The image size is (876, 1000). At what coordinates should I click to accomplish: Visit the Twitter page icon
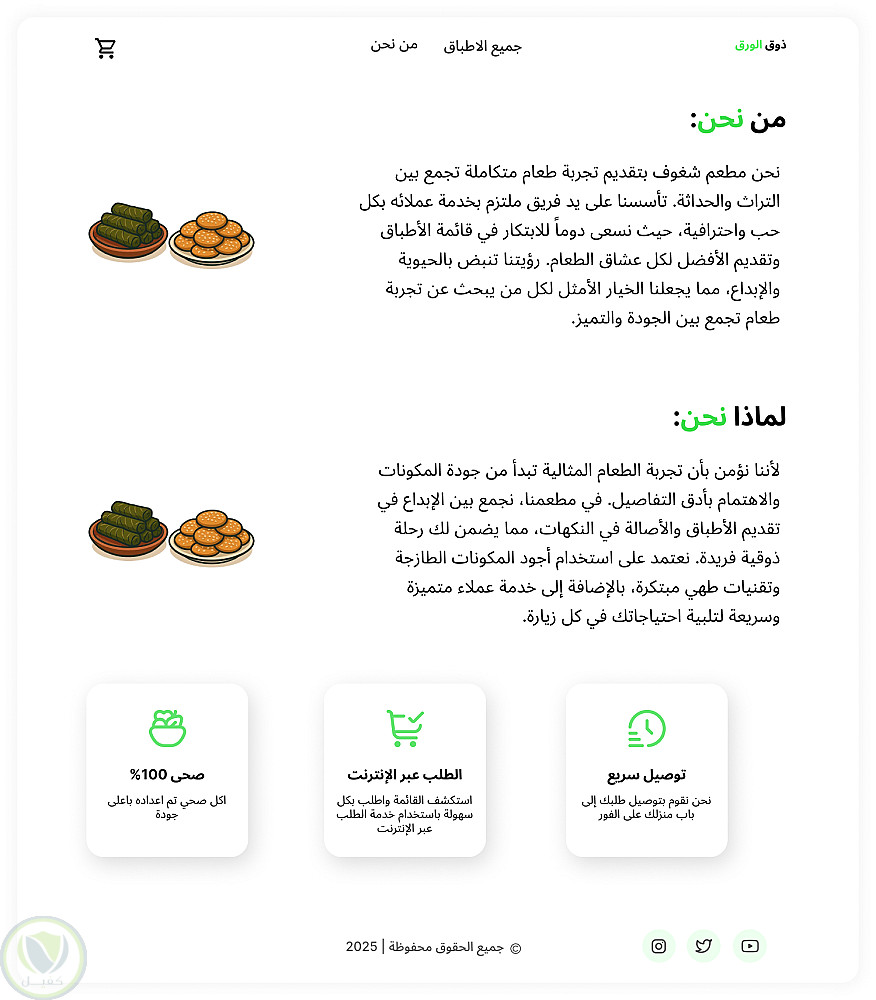(x=704, y=946)
